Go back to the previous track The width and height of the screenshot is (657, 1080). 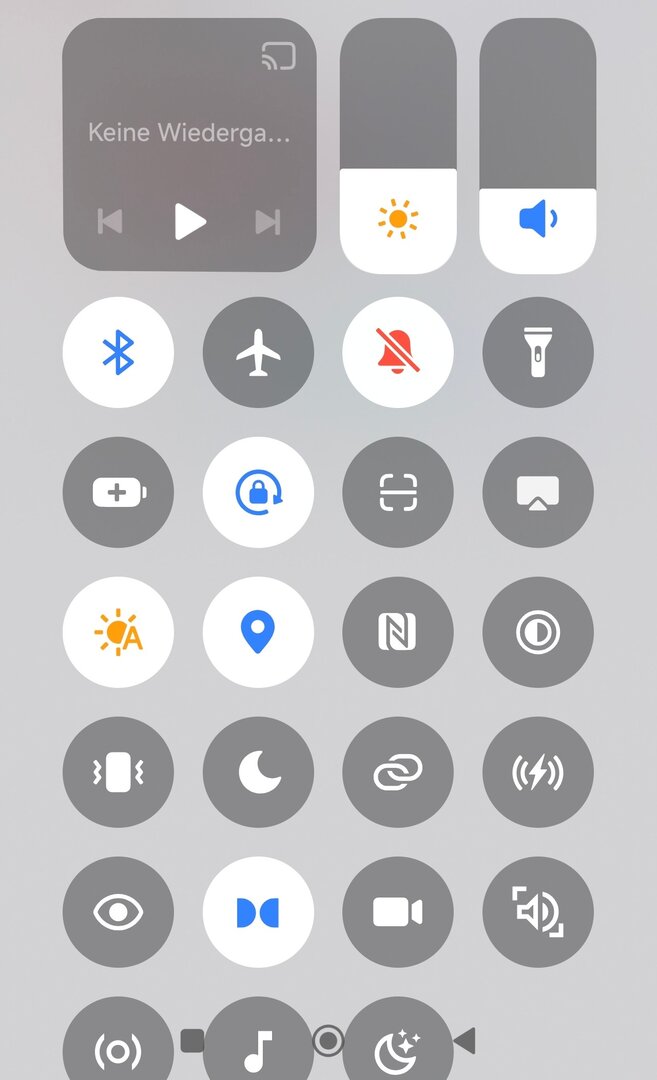[x=110, y=221]
